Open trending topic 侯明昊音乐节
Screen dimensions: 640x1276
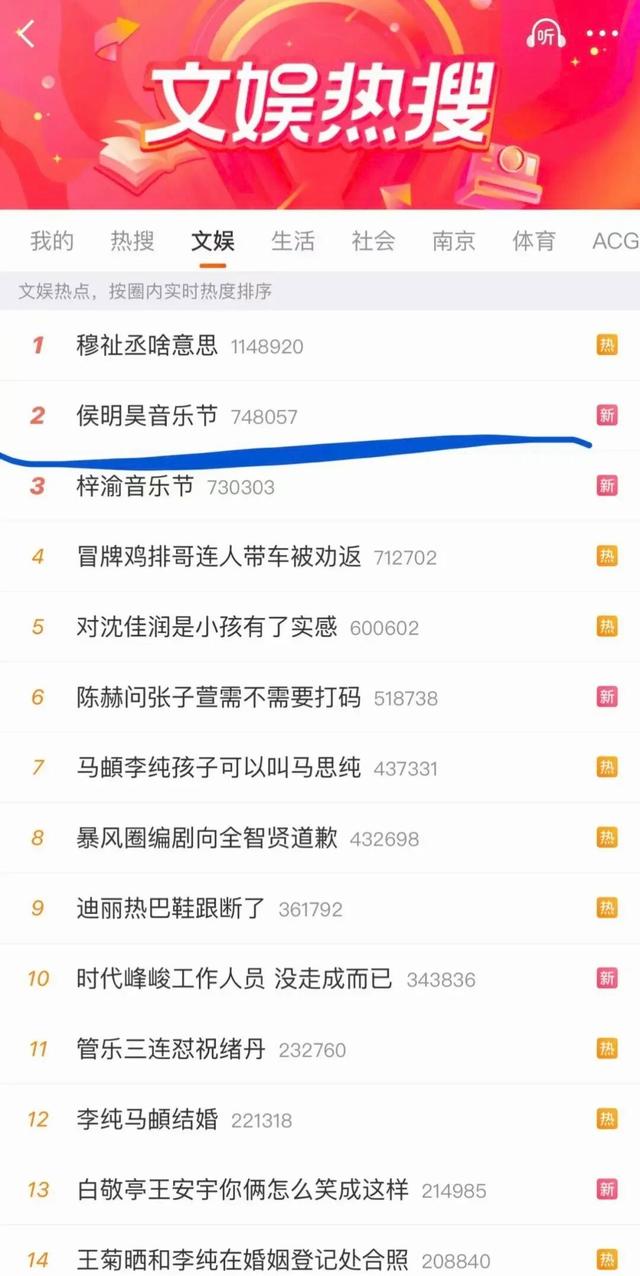coord(147,416)
